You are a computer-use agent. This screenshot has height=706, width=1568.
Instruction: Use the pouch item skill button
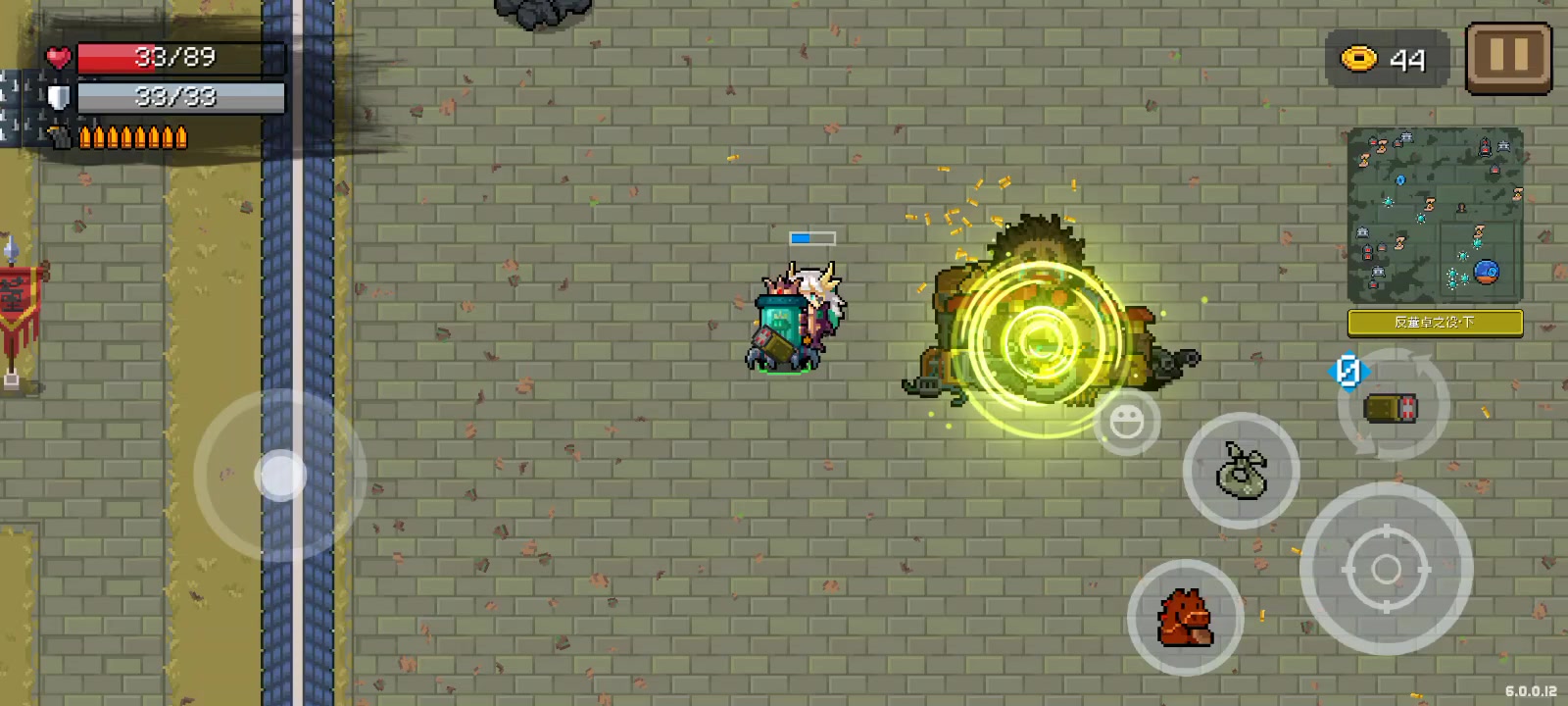coord(1241,471)
